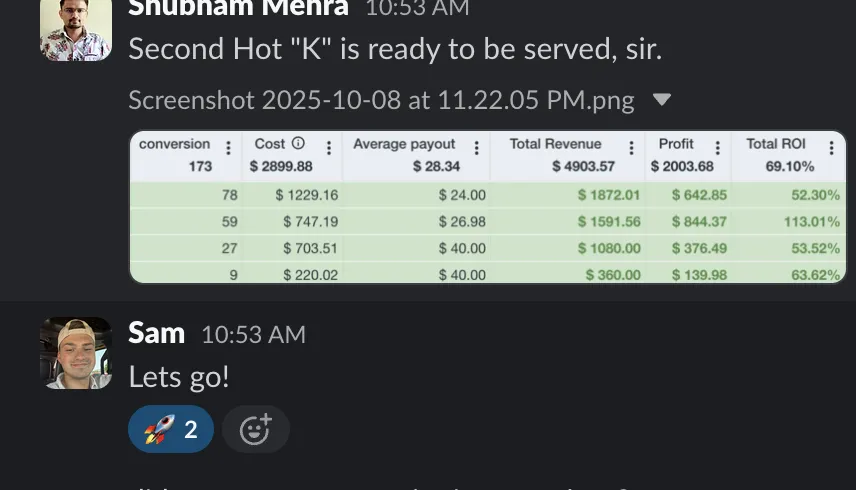Viewport: 856px width, 490px height.
Task: Open Sam's profile picture
Action: point(75,353)
